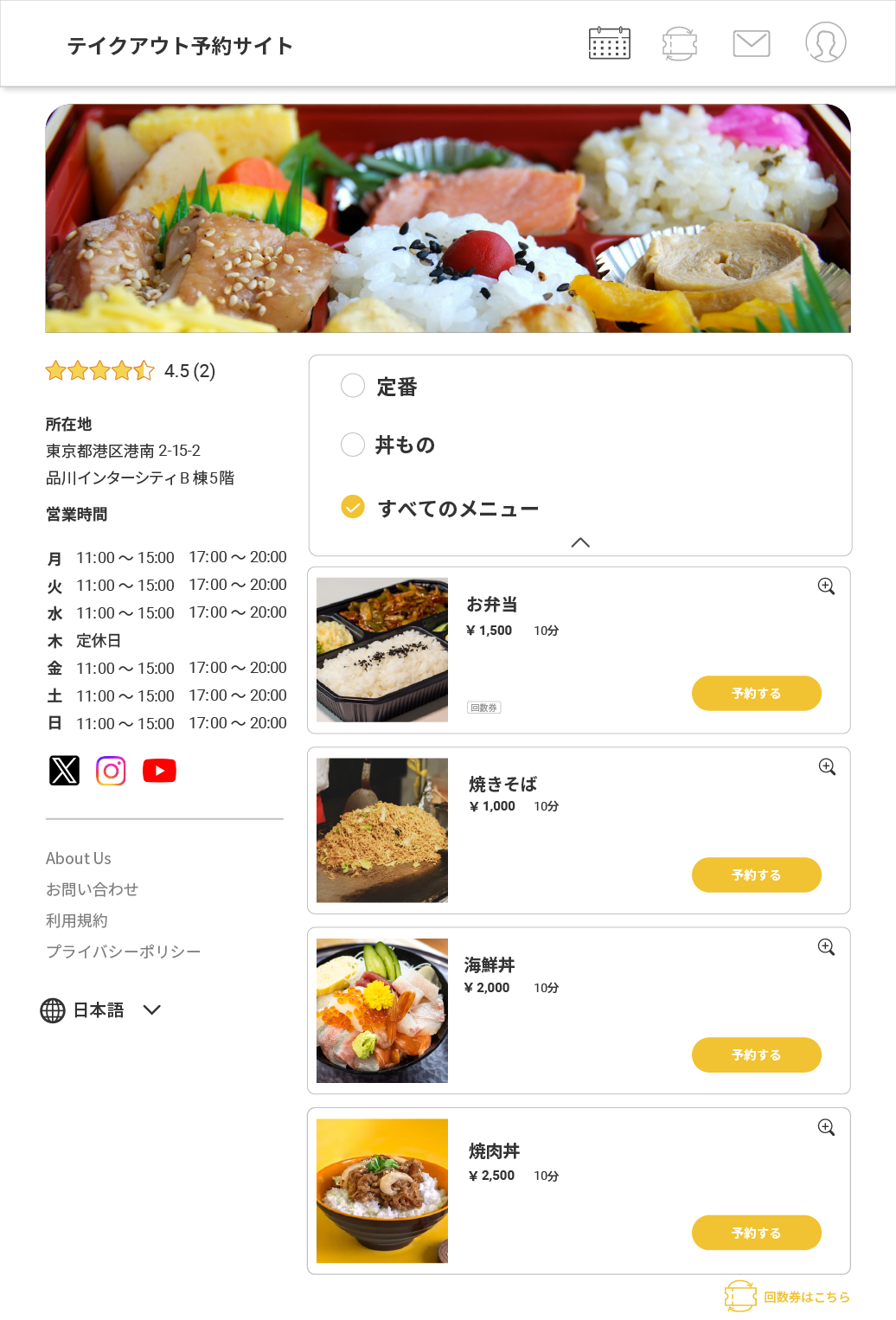Enlarge the 焼きそば image

pos(827,767)
